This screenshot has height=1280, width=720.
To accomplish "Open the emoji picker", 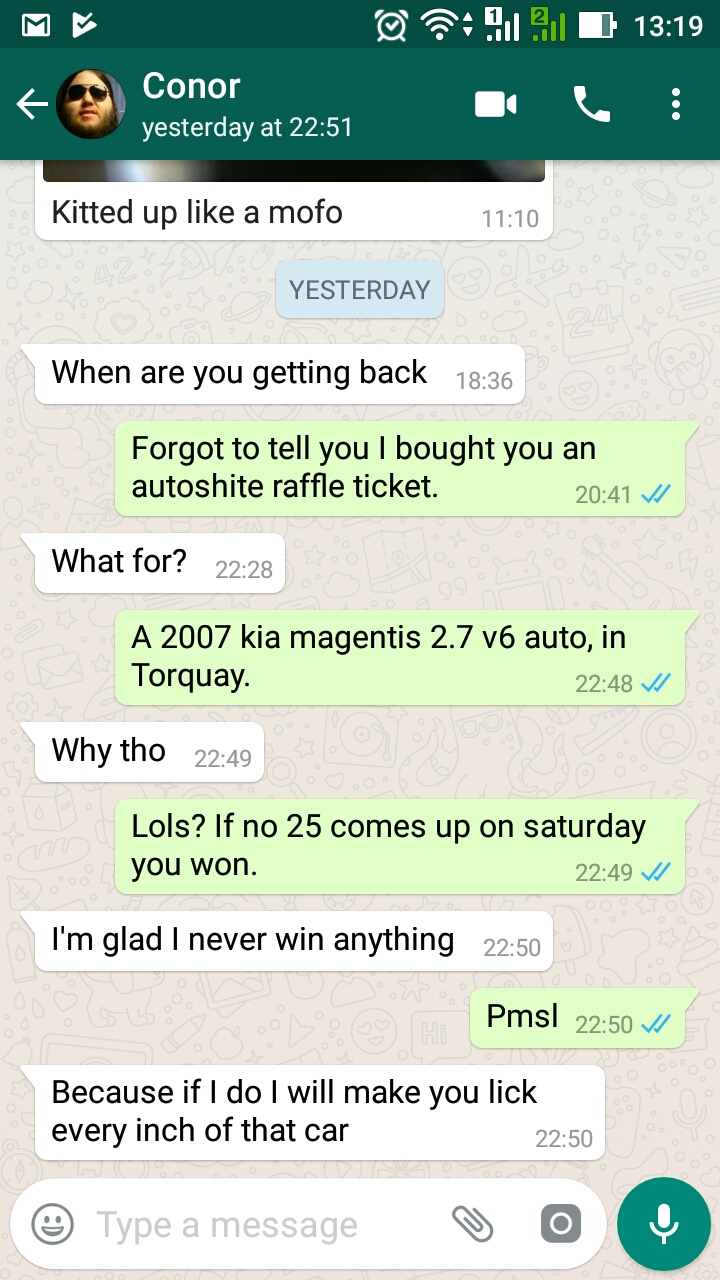I will (52, 1224).
